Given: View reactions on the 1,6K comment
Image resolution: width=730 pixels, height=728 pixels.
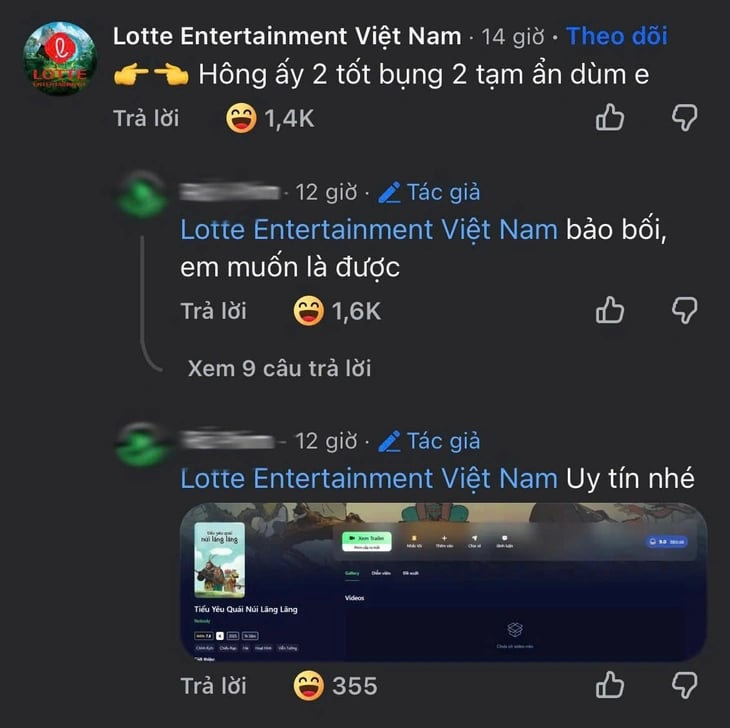Looking at the screenshot, I should coord(337,311).
